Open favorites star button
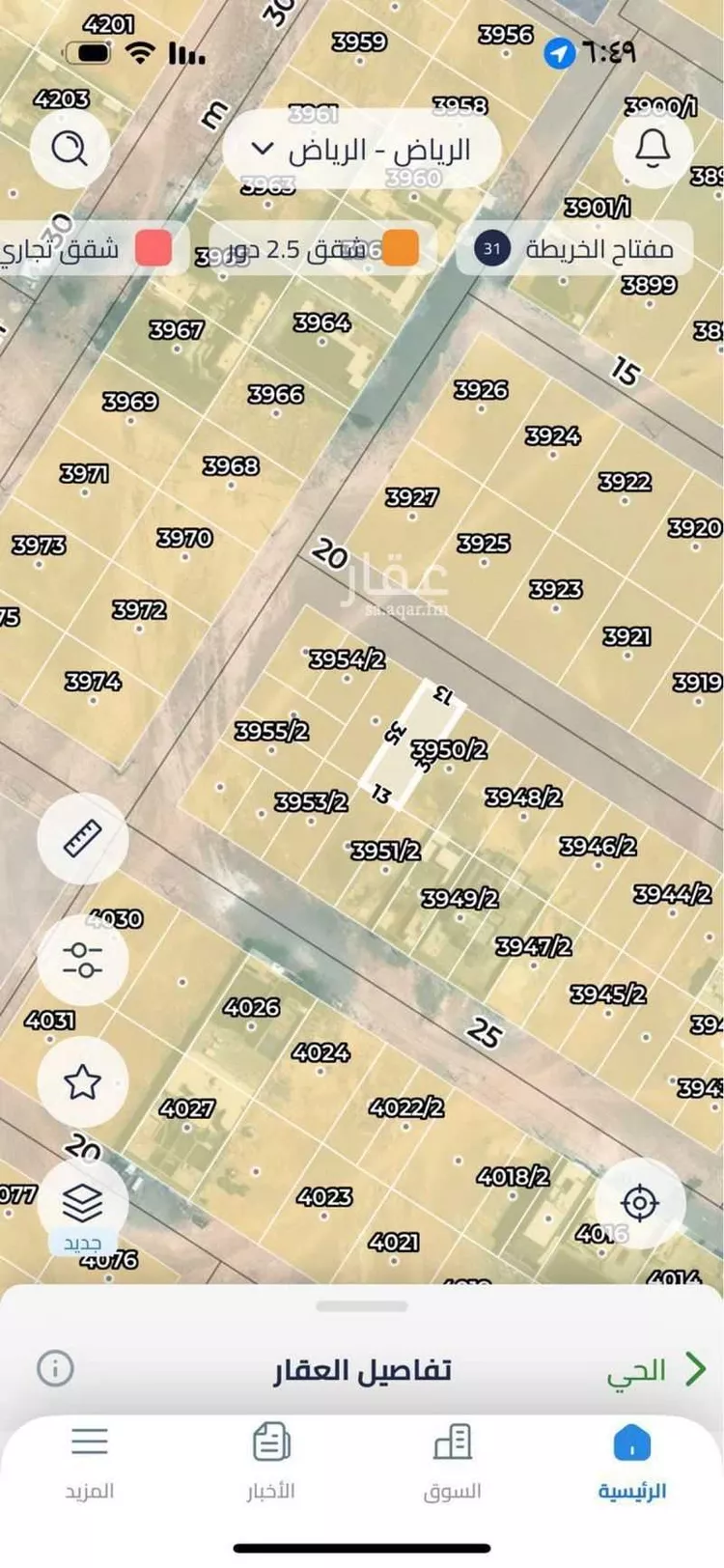 83,1081
